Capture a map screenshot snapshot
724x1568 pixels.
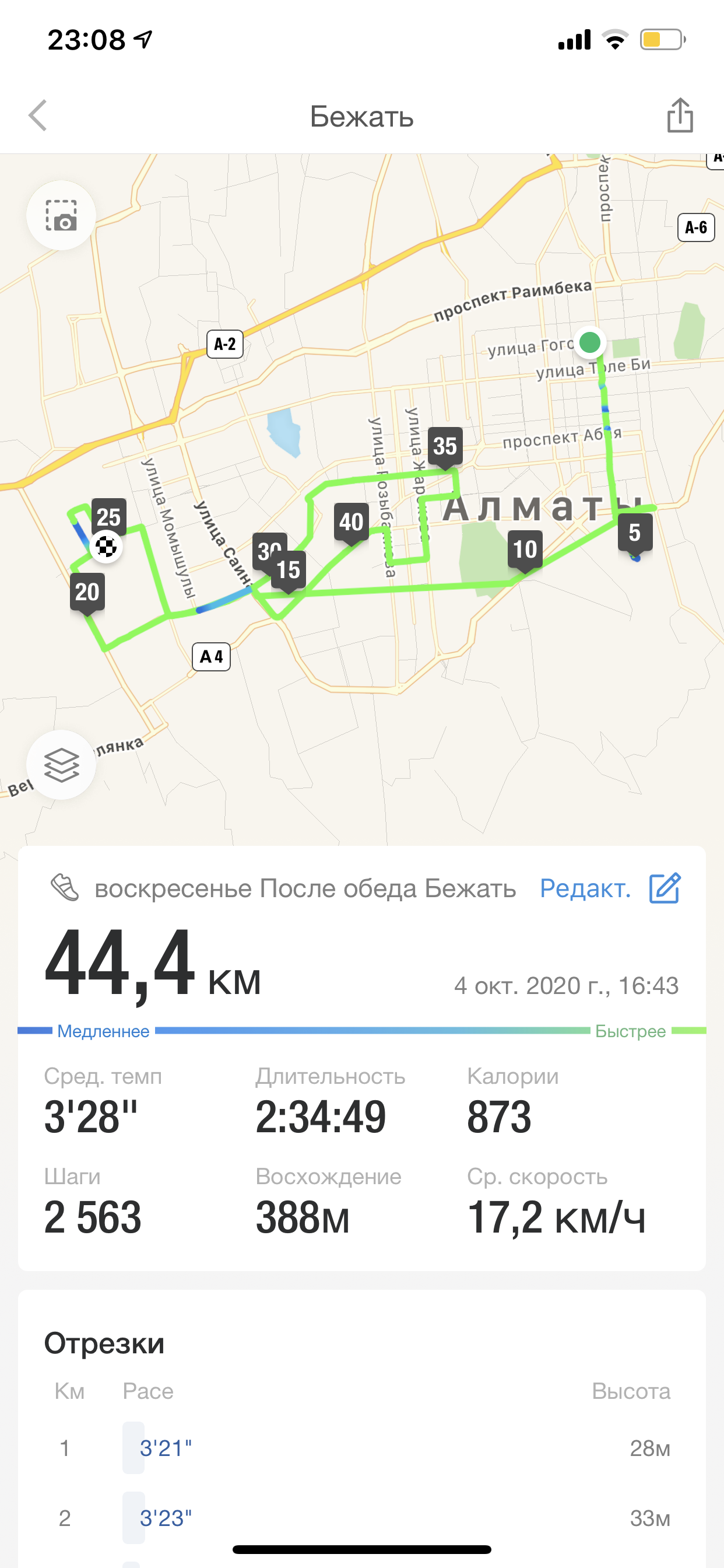point(61,215)
